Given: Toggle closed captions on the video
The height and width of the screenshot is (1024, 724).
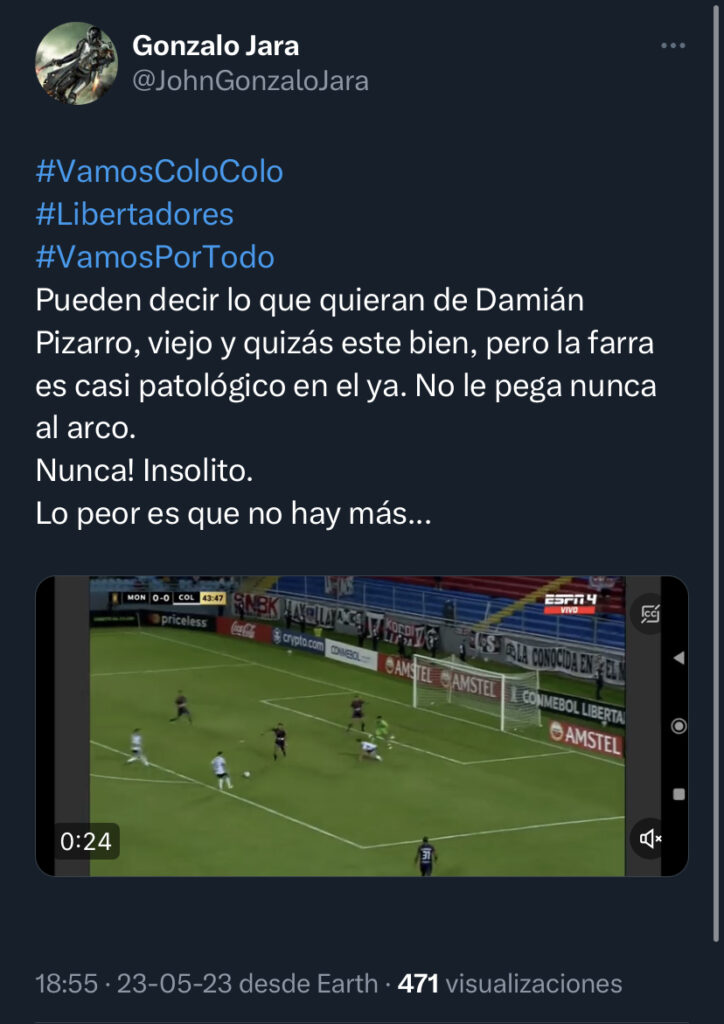Looking at the screenshot, I should pos(651,614).
